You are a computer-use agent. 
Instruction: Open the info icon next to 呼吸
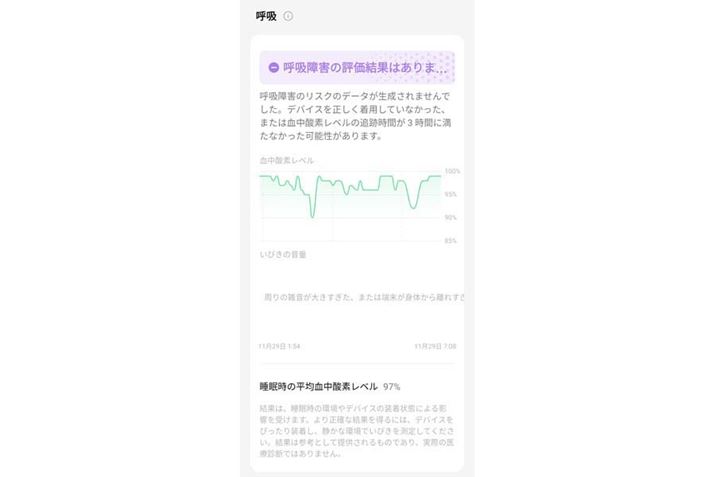289,17
